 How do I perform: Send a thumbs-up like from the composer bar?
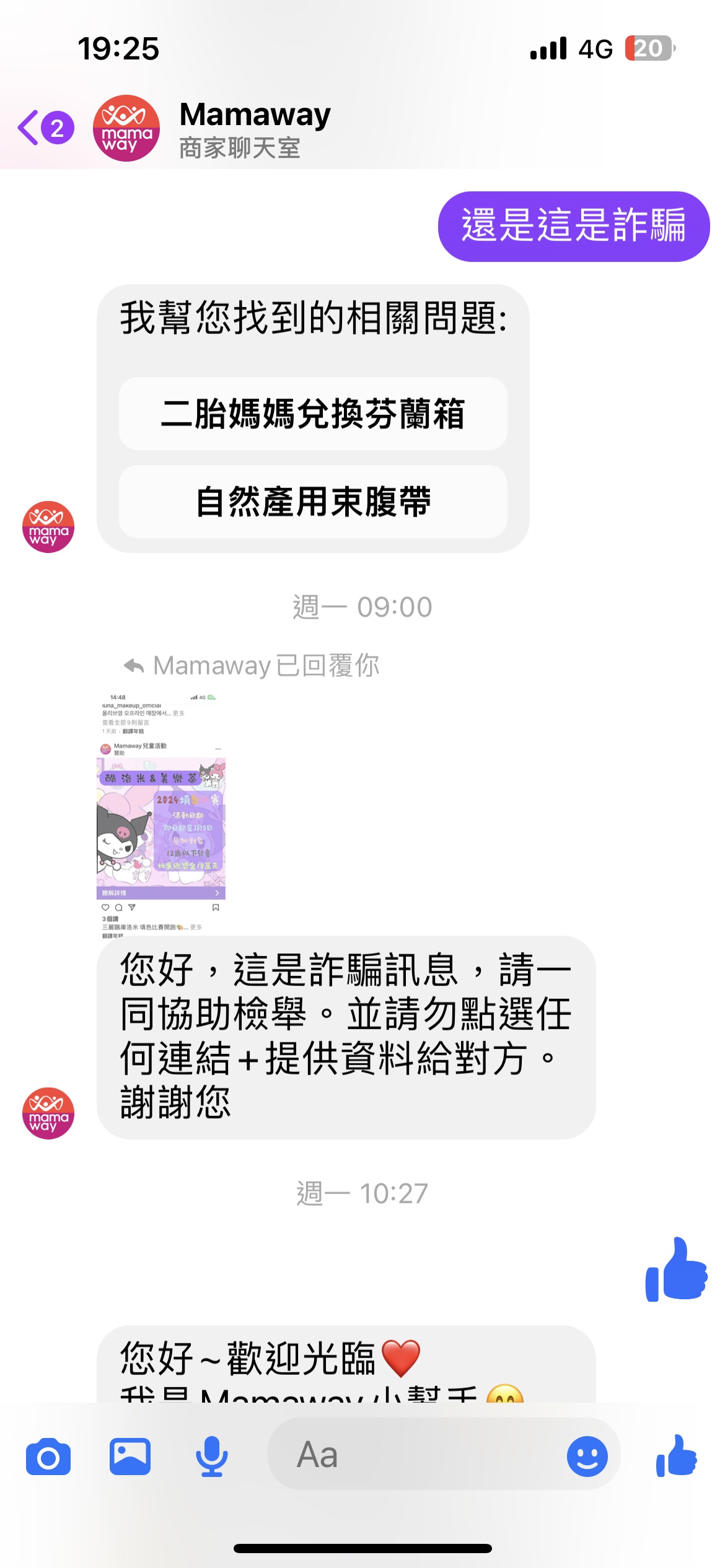[x=677, y=1457]
